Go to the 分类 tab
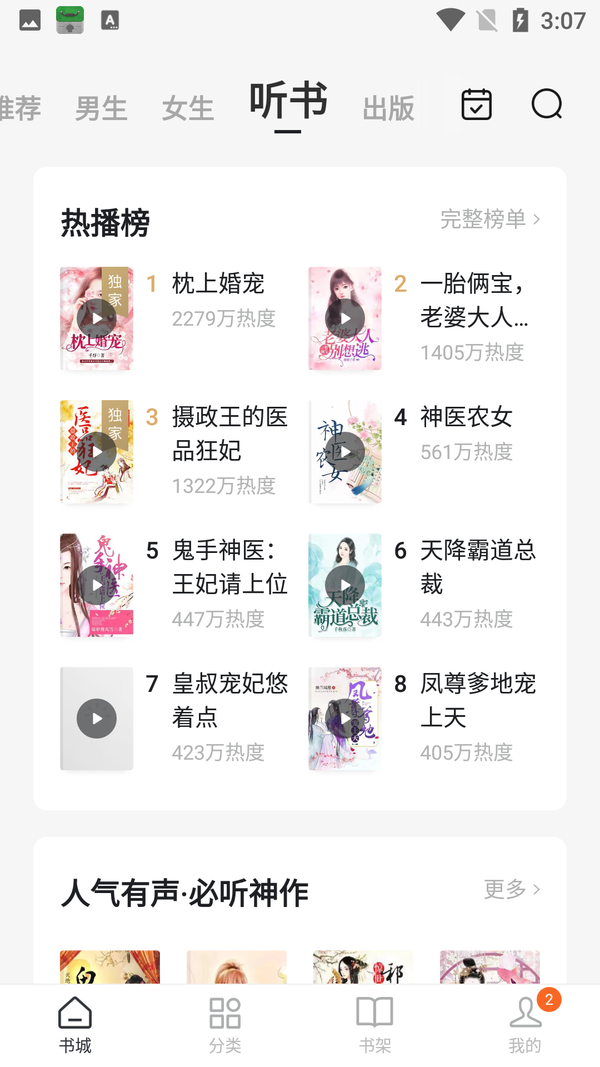This screenshot has height=1067, width=600. point(225,1025)
